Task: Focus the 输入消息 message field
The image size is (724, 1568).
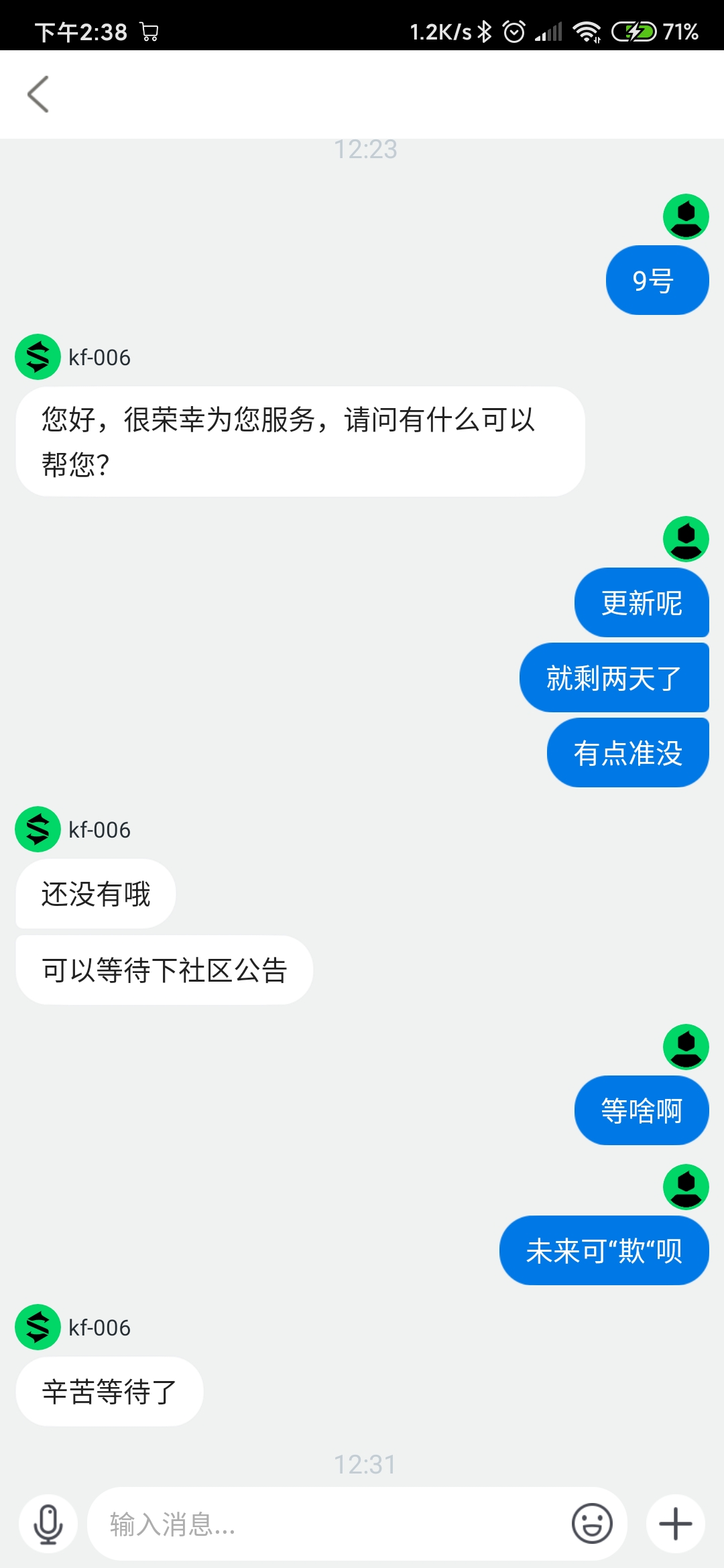Action: tap(328, 1524)
